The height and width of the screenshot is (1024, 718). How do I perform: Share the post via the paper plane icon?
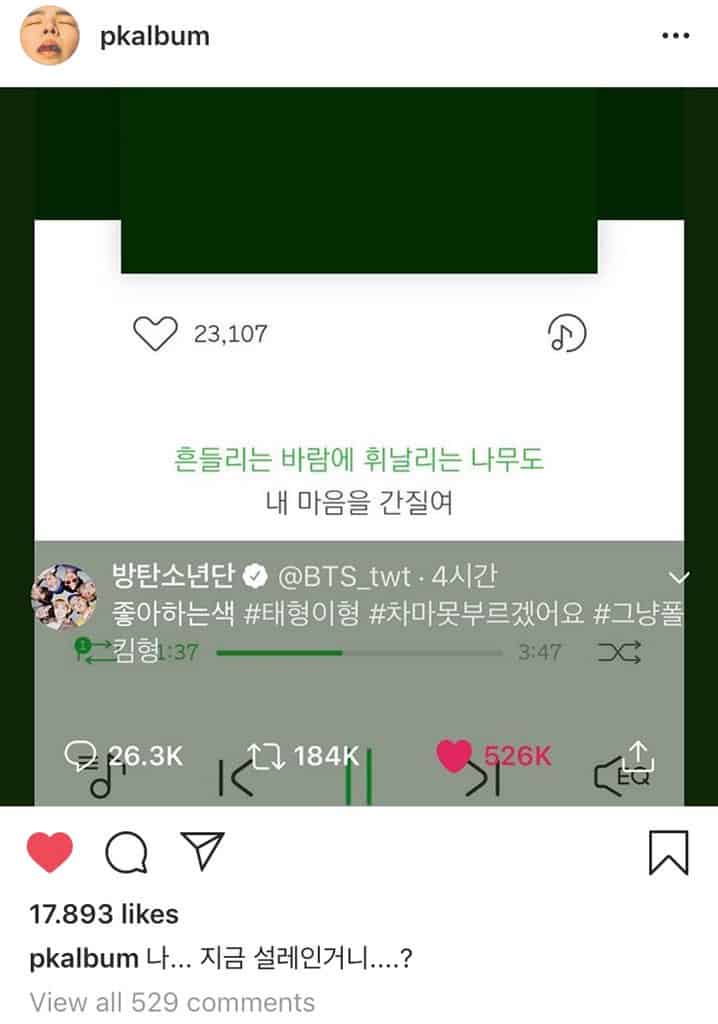[201, 852]
